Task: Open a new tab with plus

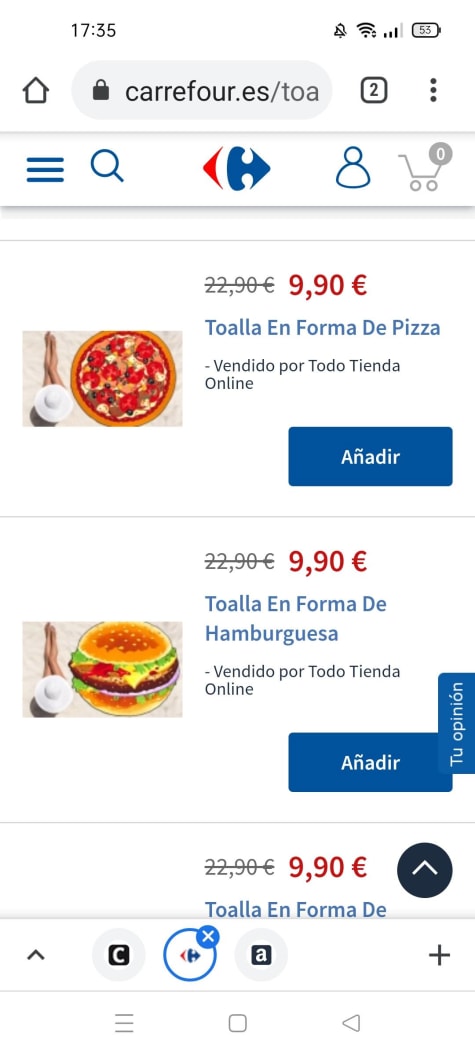Action: (439, 955)
